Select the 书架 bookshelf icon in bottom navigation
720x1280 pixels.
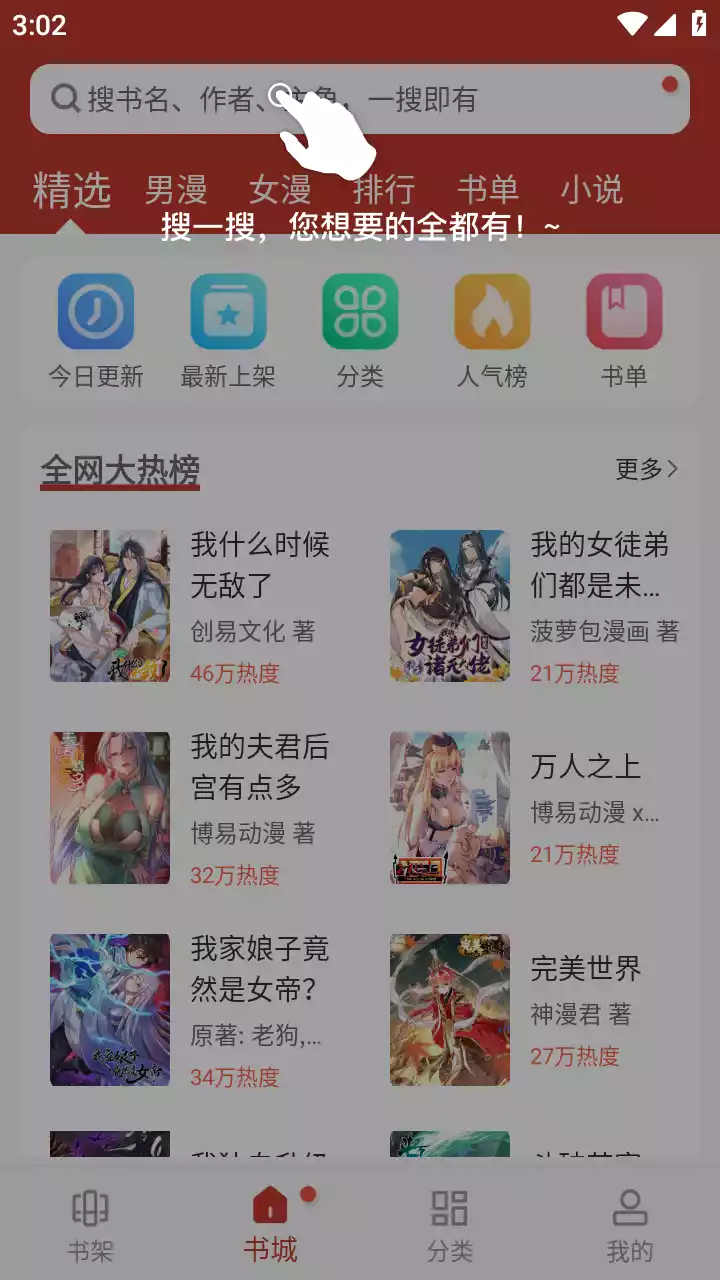90,1208
